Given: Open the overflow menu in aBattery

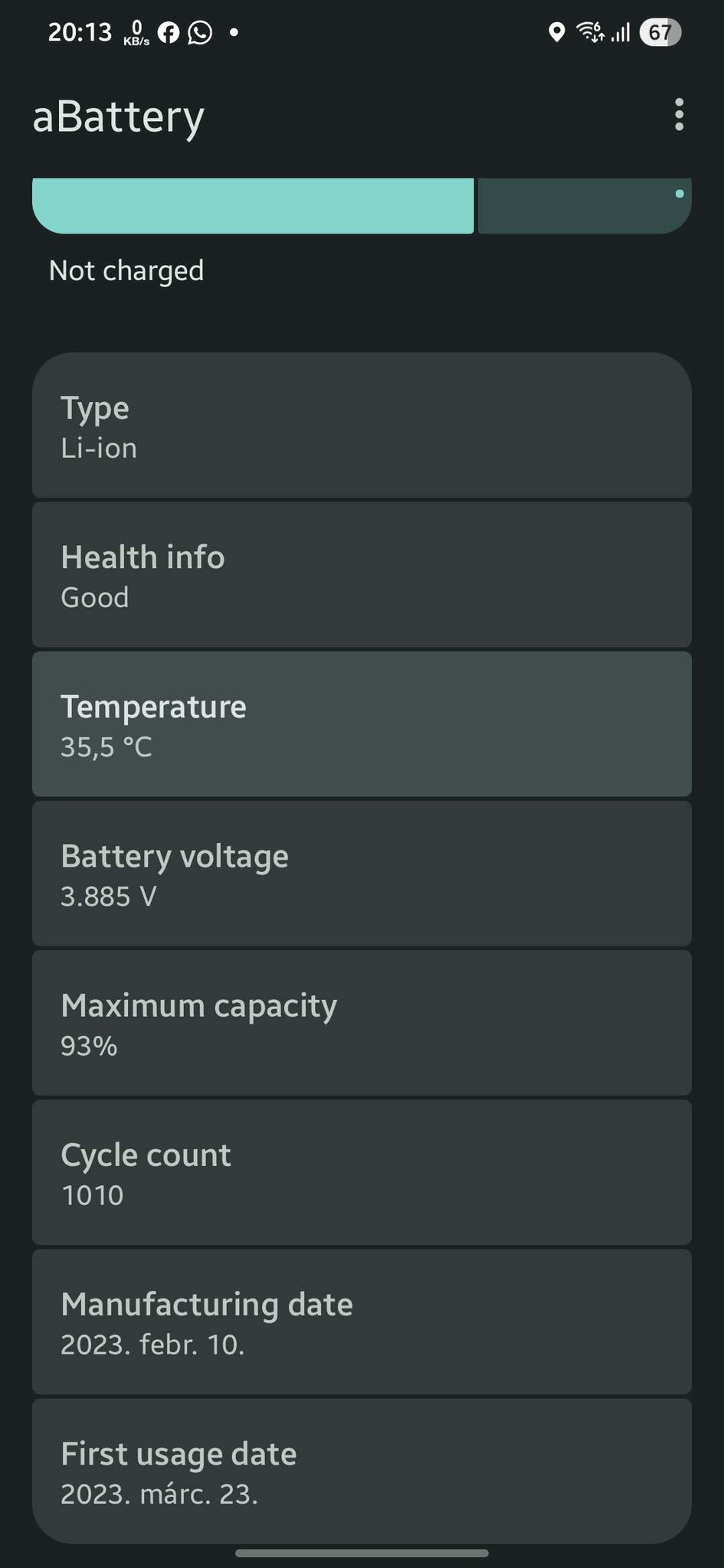Looking at the screenshot, I should pos(679,115).
